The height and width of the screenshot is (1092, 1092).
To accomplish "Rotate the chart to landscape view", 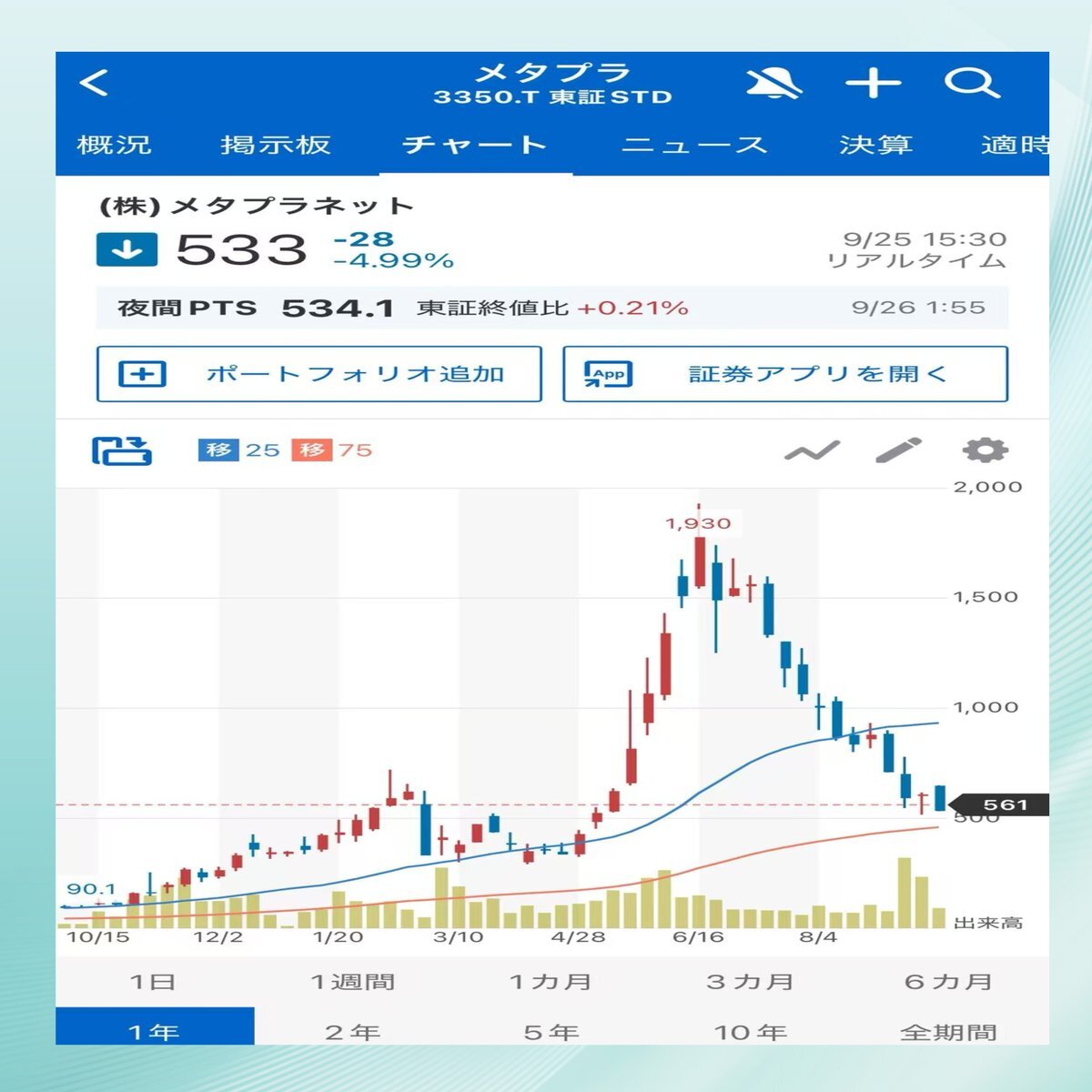I will pyautogui.click(x=121, y=450).
